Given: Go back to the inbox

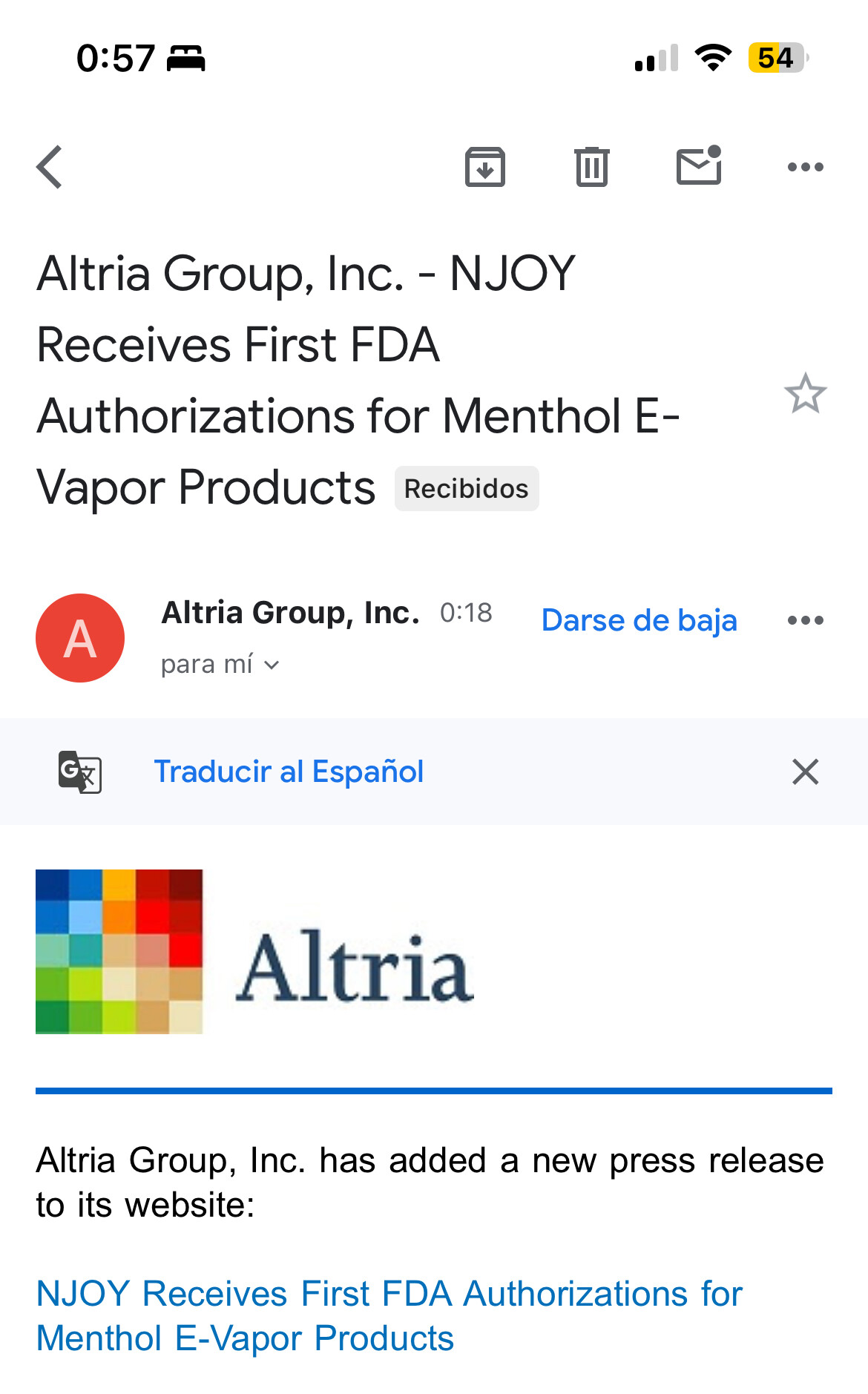Looking at the screenshot, I should [x=50, y=167].
